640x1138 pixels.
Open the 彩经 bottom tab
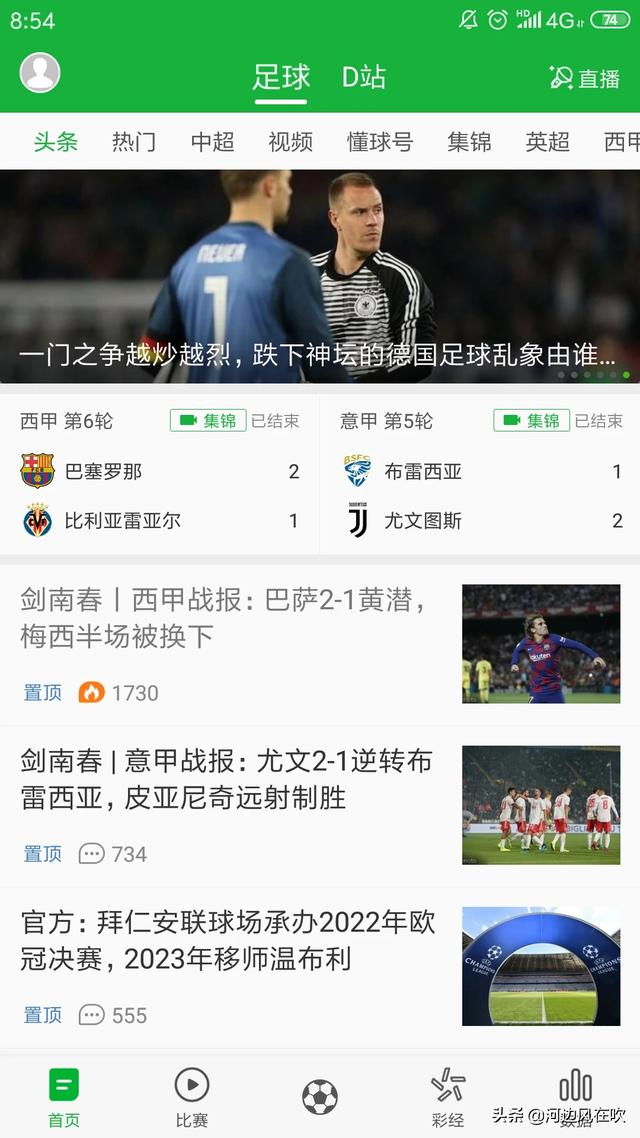click(x=447, y=1096)
